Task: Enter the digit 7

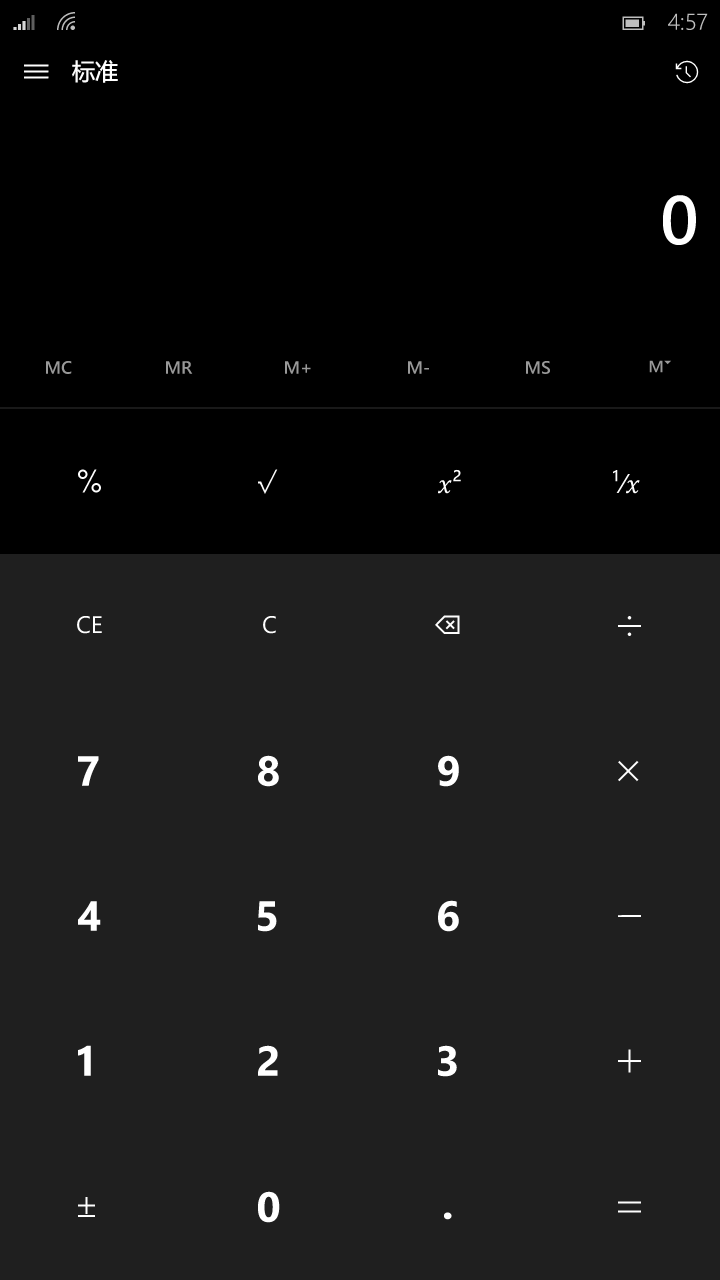Action: pos(89,770)
